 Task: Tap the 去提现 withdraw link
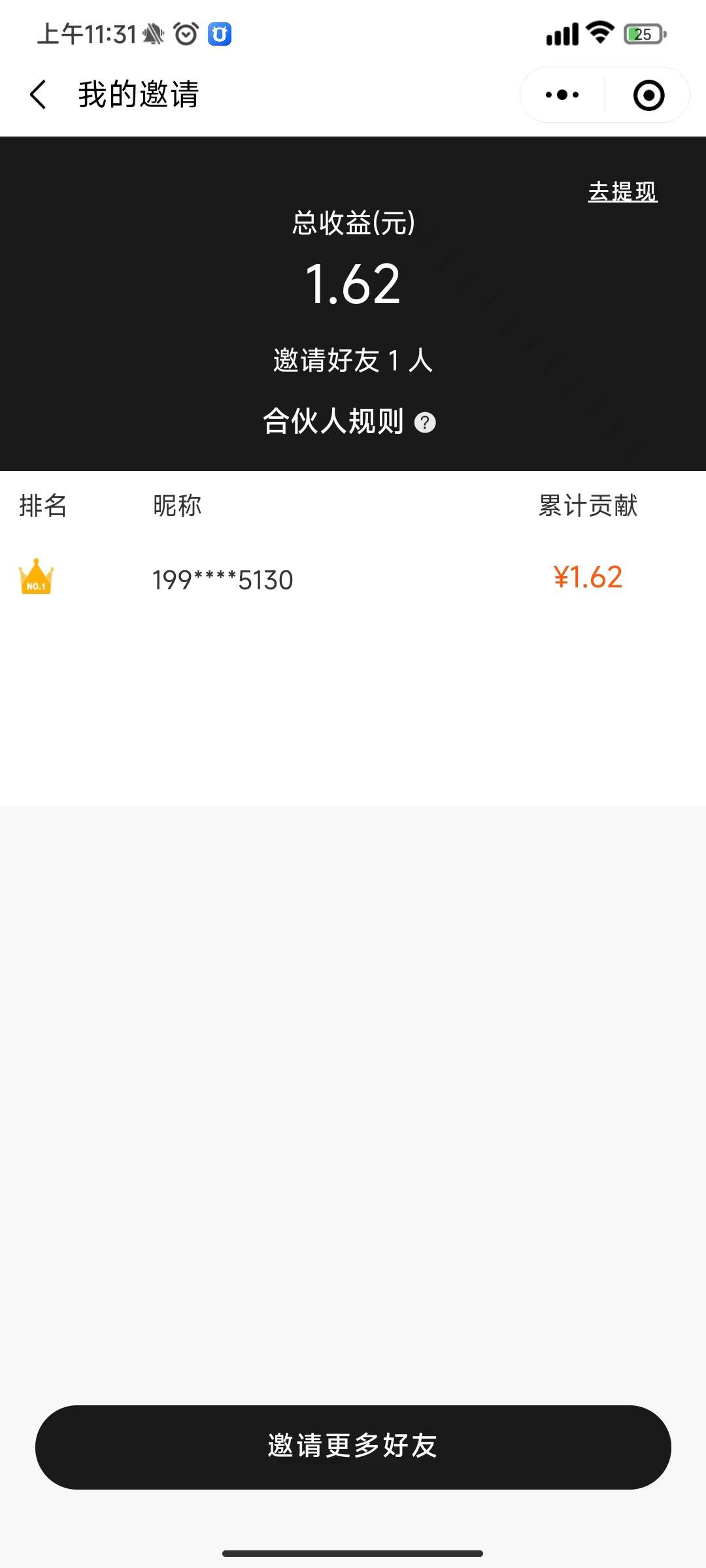click(622, 192)
